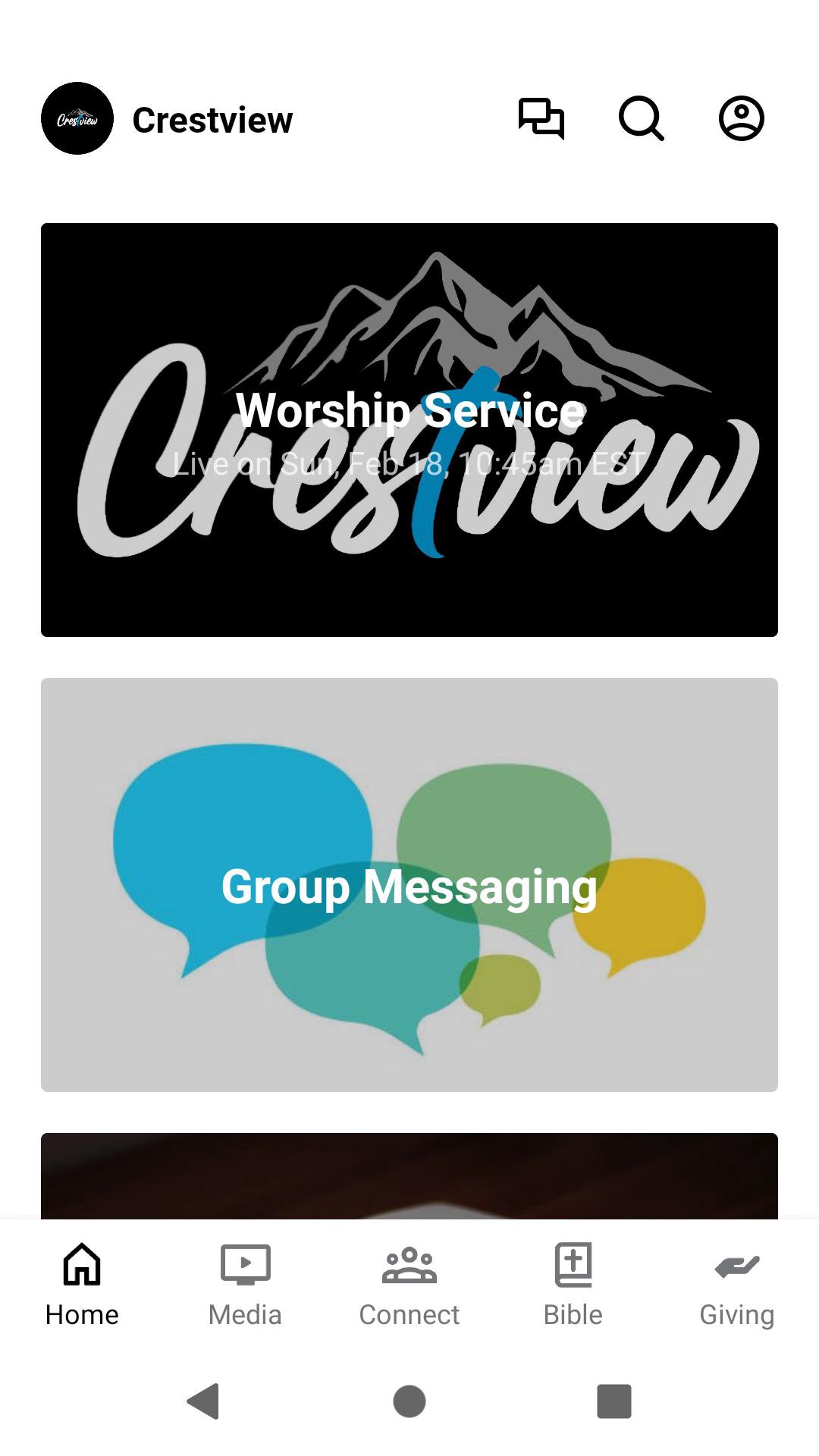Open the Group Messaging card

pyautogui.click(x=409, y=884)
